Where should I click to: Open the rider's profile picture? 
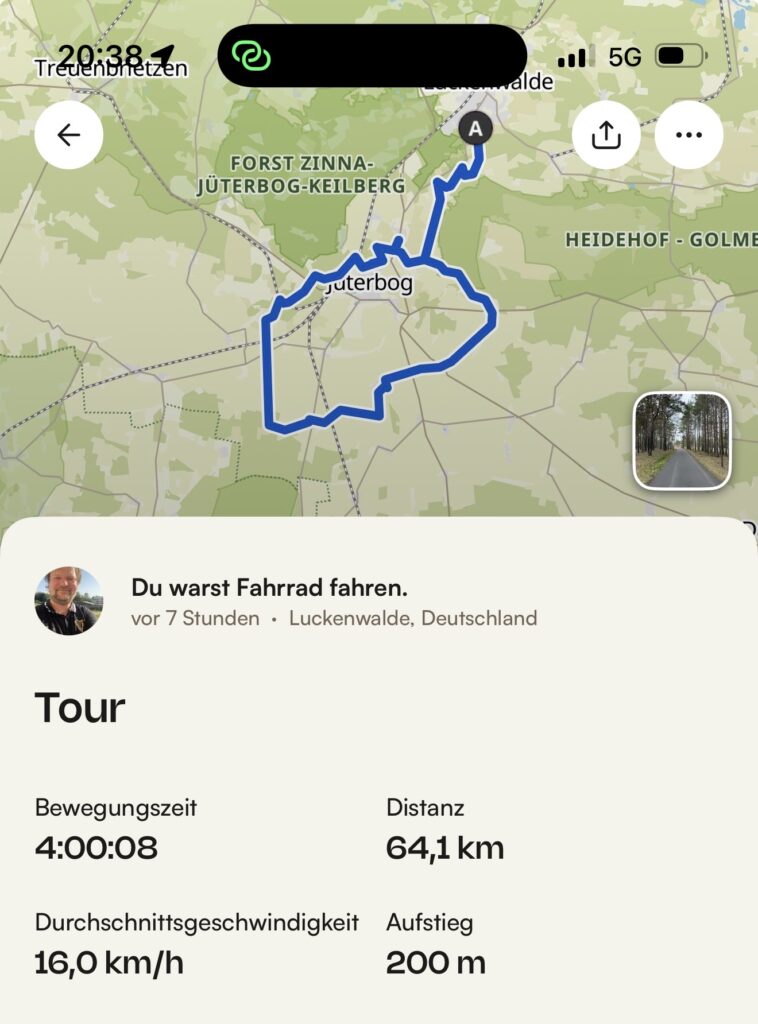(68, 601)
